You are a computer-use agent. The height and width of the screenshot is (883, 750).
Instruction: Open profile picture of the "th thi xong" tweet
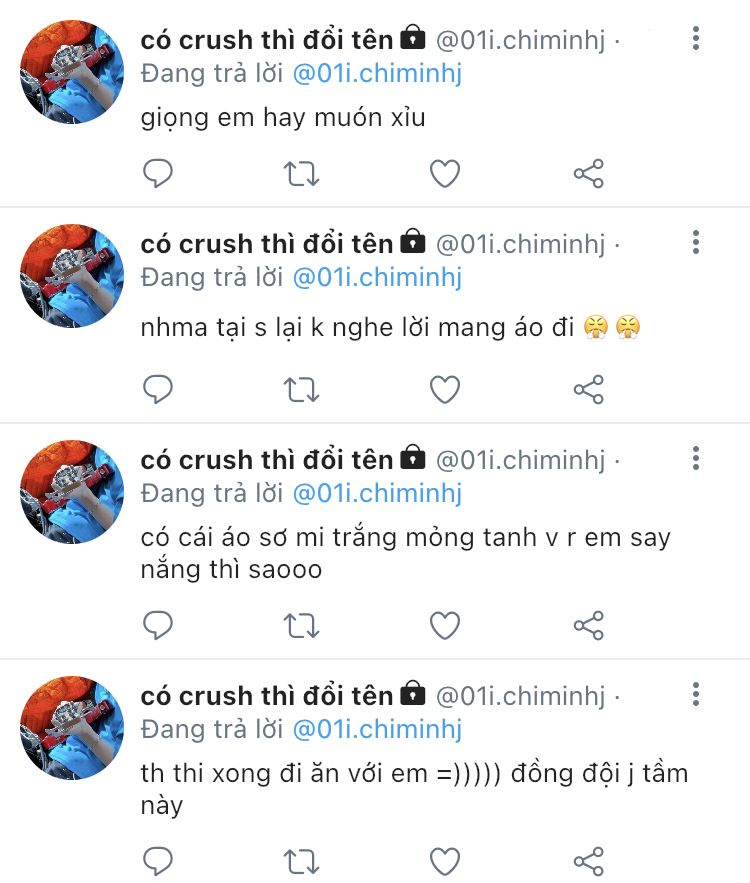click(72, 728)
